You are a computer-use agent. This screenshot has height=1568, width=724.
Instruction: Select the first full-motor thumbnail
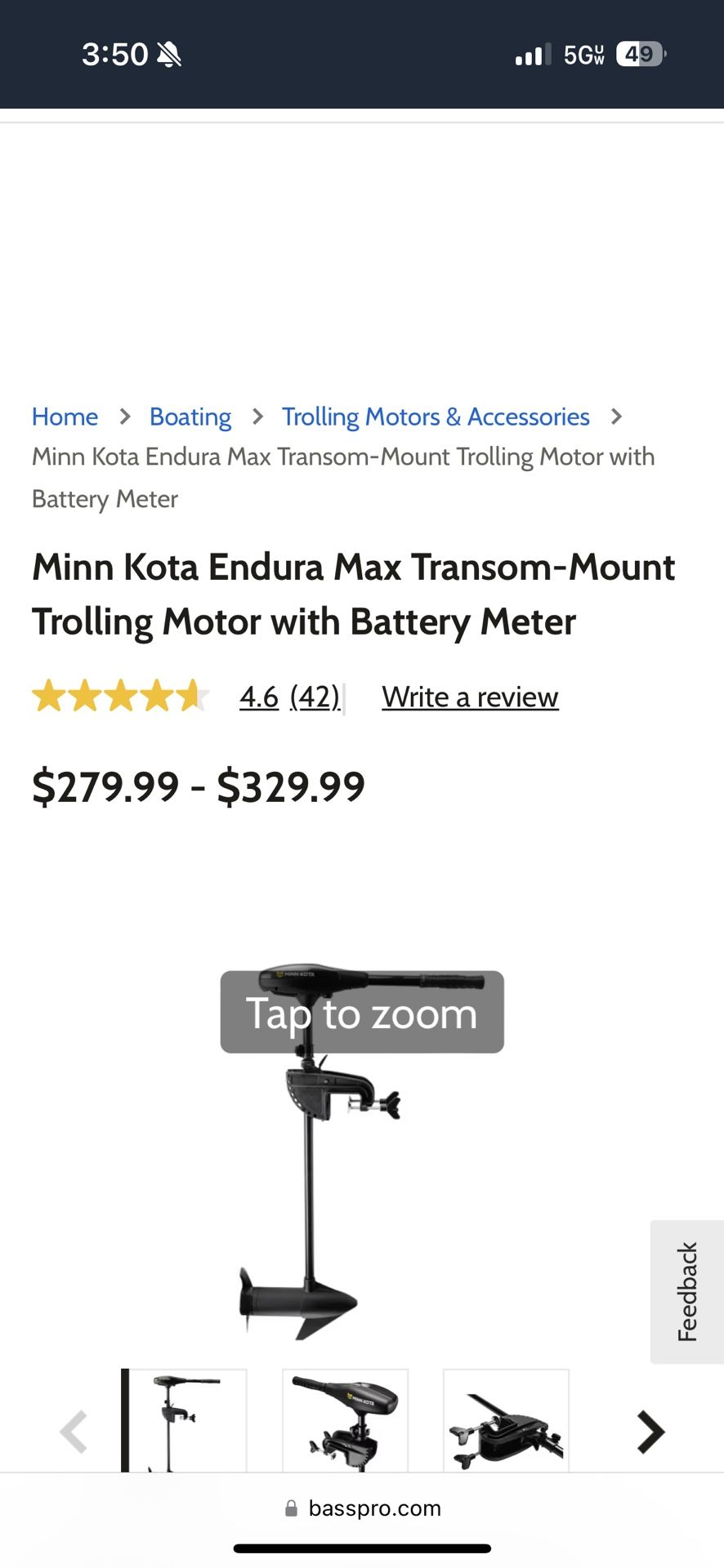[x=184, y=1422]
